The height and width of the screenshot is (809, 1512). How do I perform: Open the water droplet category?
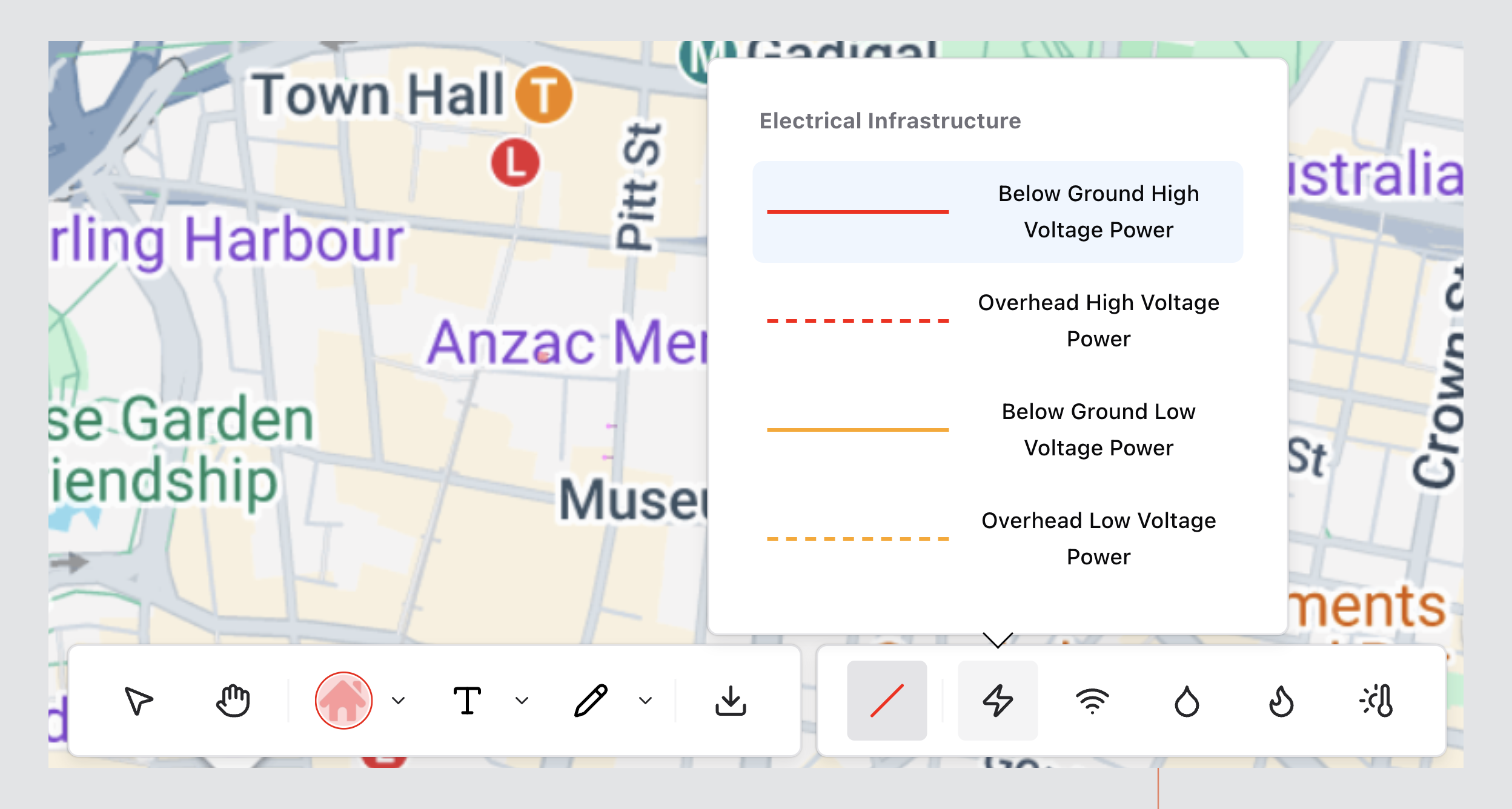(x=1187, y=701)
